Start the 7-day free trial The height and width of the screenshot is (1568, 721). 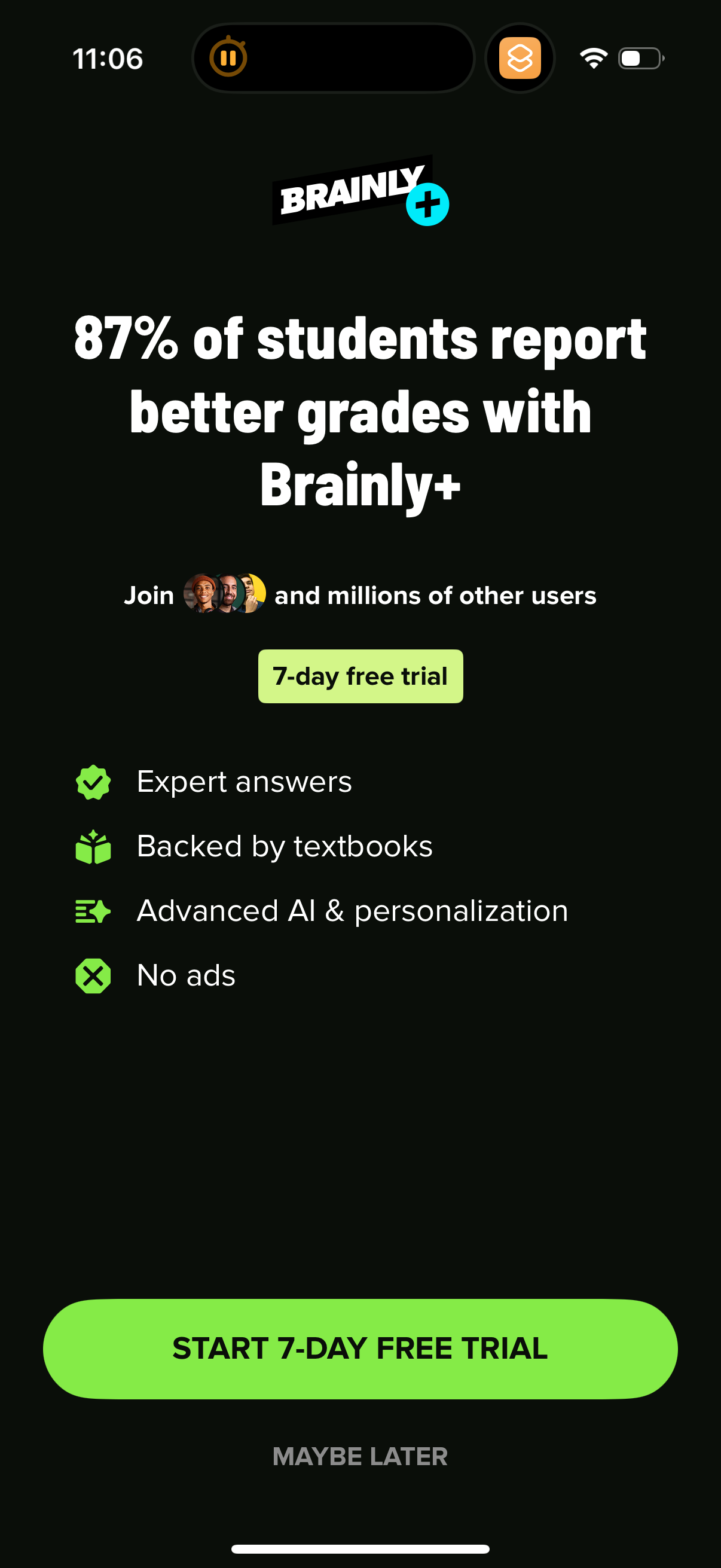pyautogui.click(x=360, y=1350)
